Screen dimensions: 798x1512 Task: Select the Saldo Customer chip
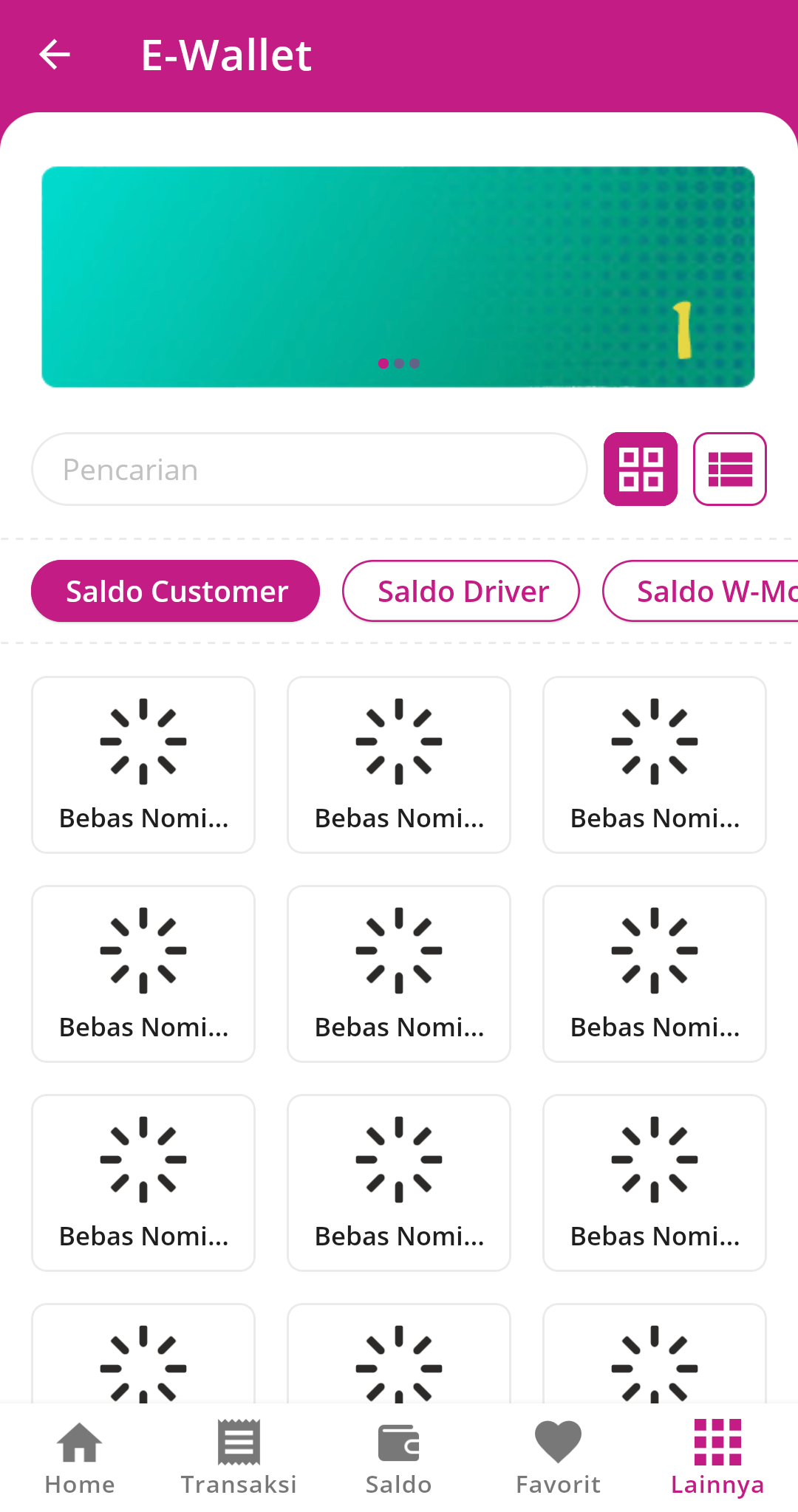point(176,591)
